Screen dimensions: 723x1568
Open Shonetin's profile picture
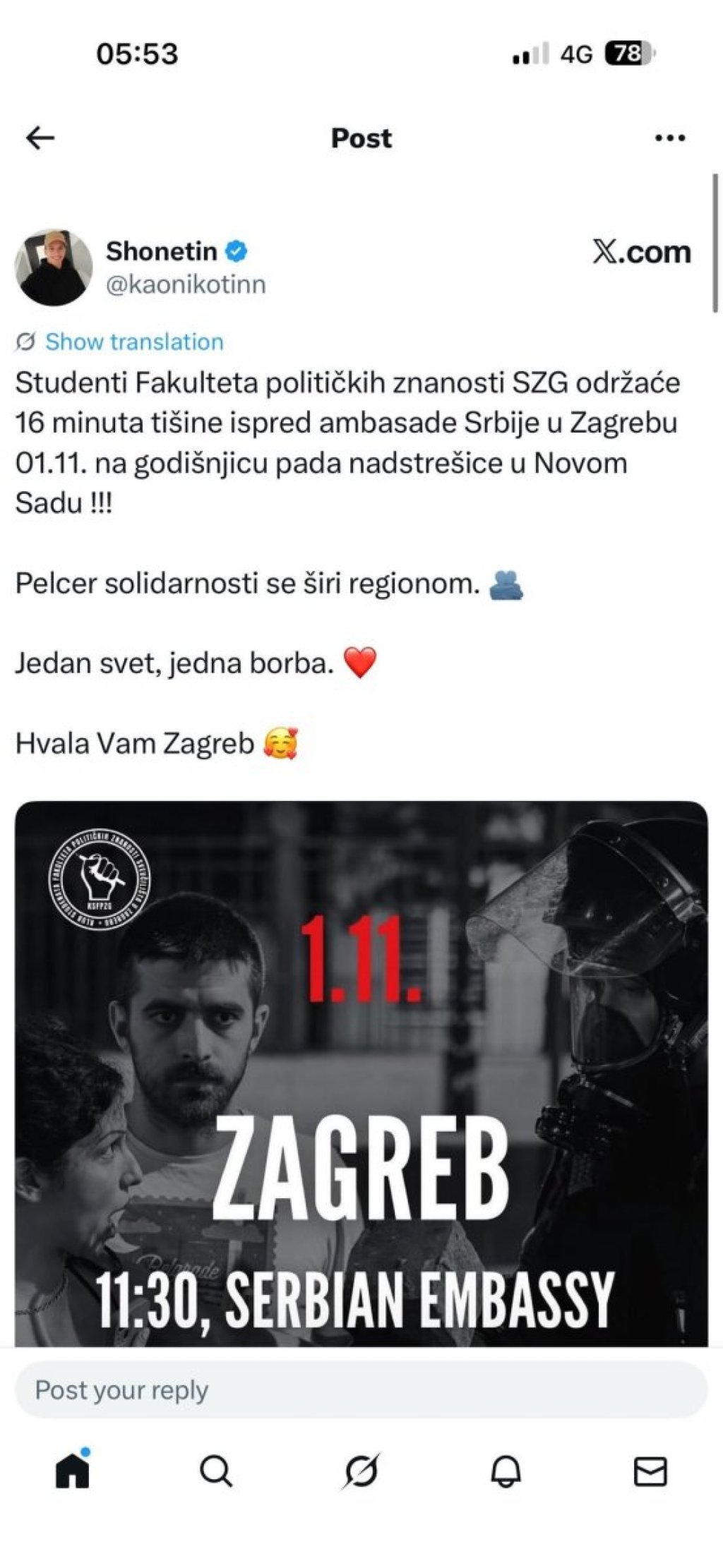click(x=54, y=267)
